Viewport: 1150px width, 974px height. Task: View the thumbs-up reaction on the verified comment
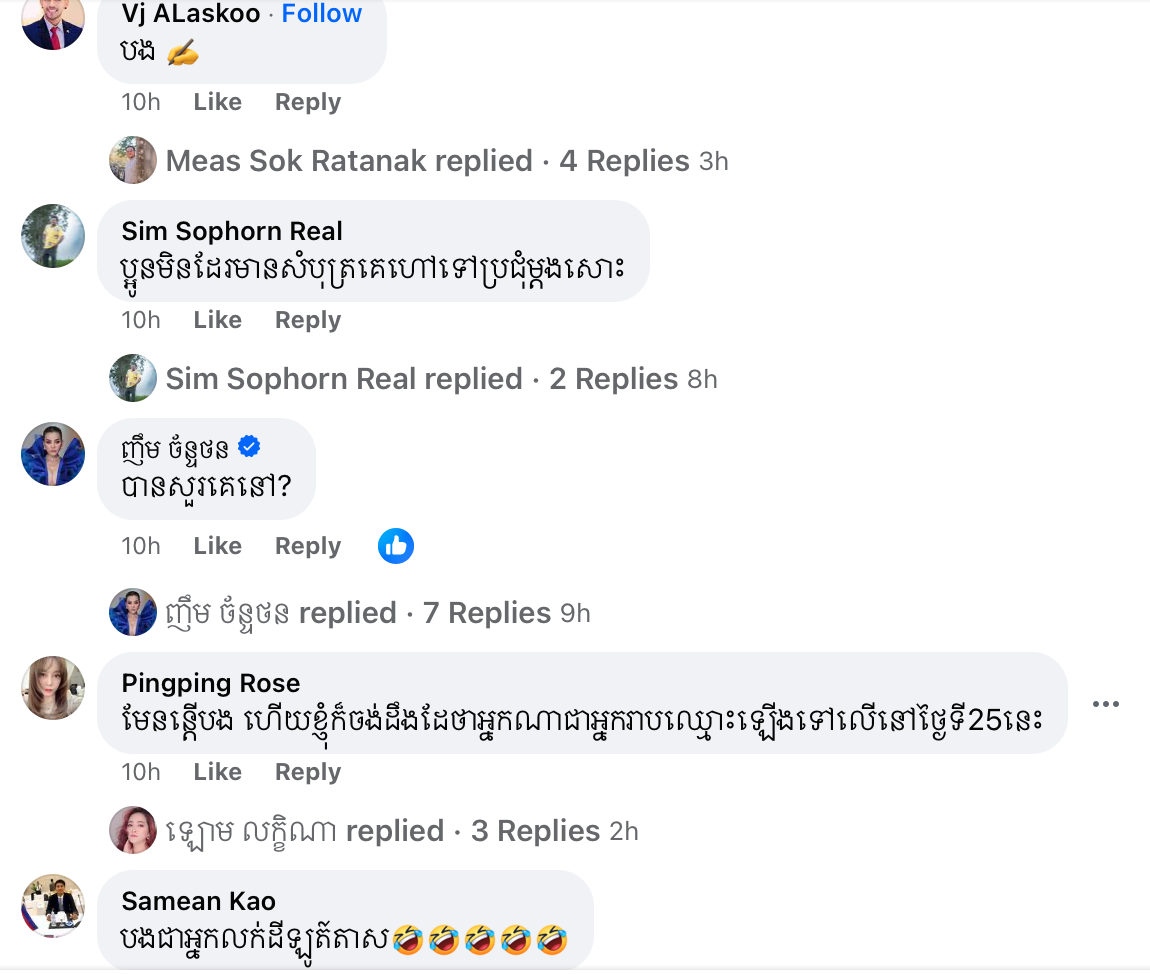coord(395,546)
